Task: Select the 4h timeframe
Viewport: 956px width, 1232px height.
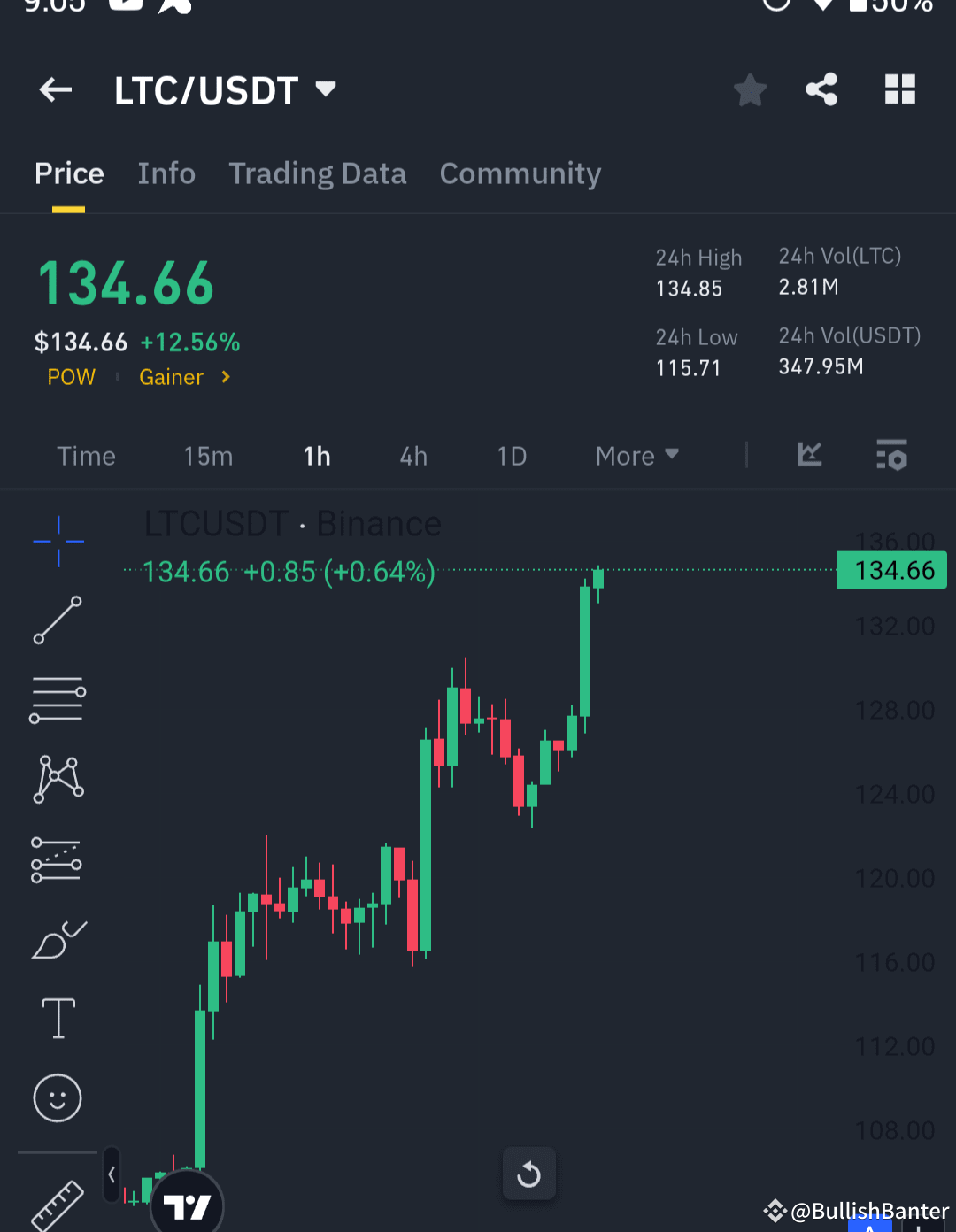Action: (412, 456)
